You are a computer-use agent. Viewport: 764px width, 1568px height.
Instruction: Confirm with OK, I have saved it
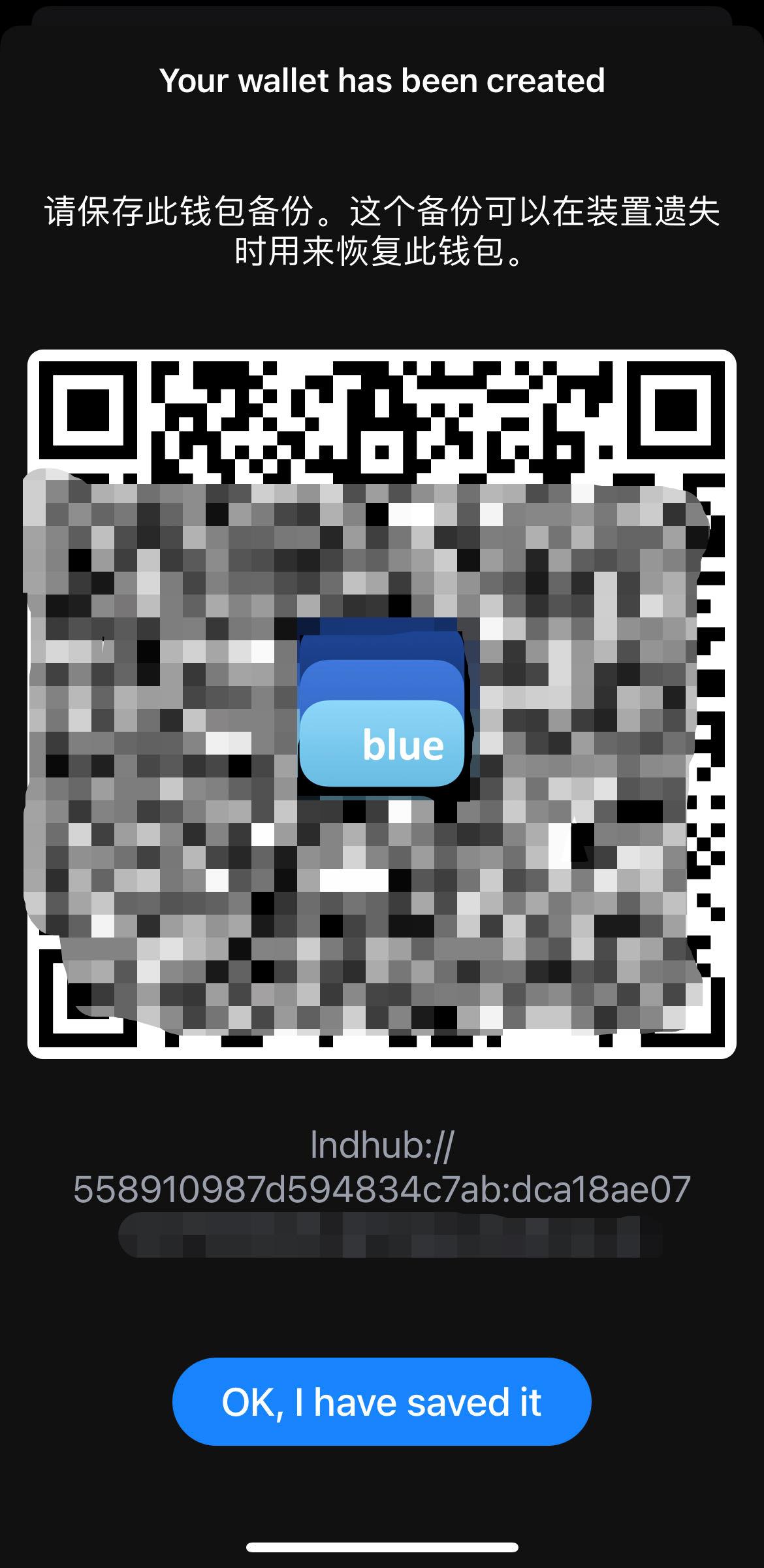click(381, 1401)
